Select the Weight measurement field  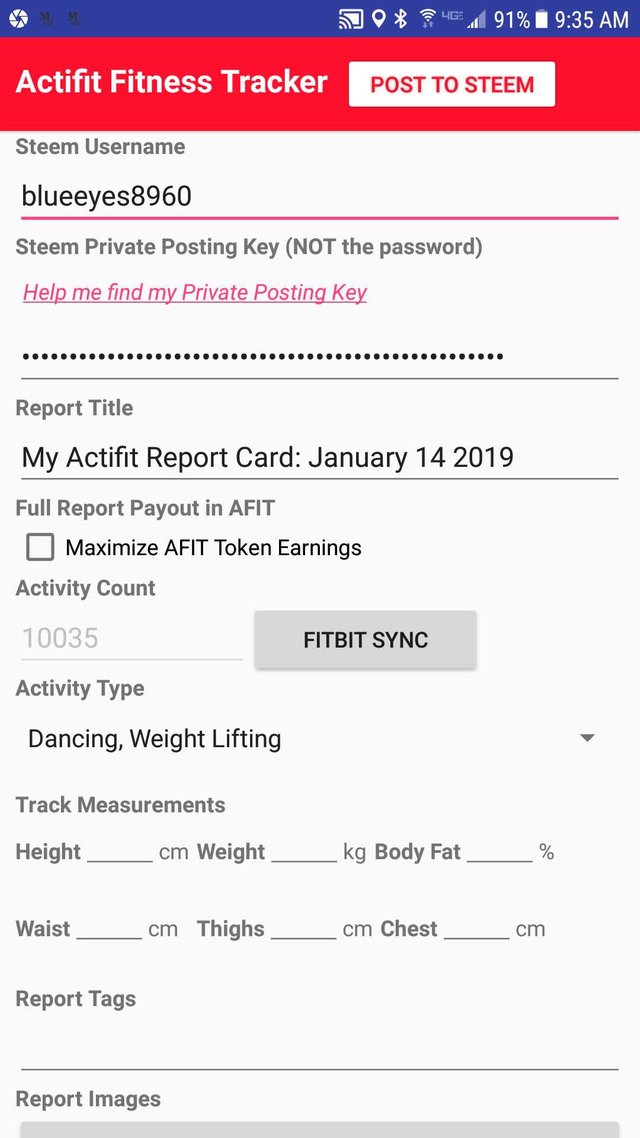pyautogui.click(x=304, y=851)
